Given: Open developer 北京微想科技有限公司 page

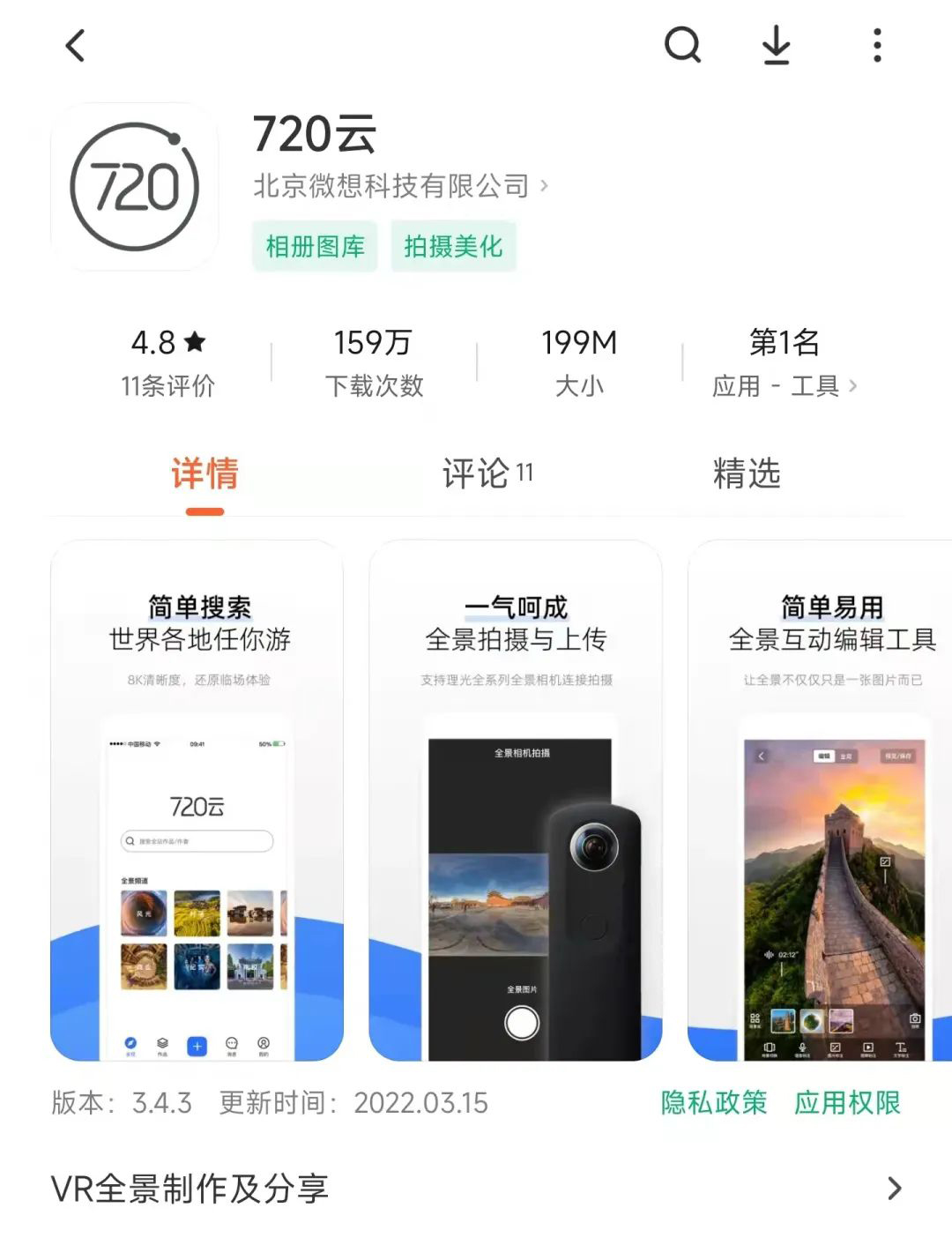Looking at the screenshot, I should click(x=400, y=186).
